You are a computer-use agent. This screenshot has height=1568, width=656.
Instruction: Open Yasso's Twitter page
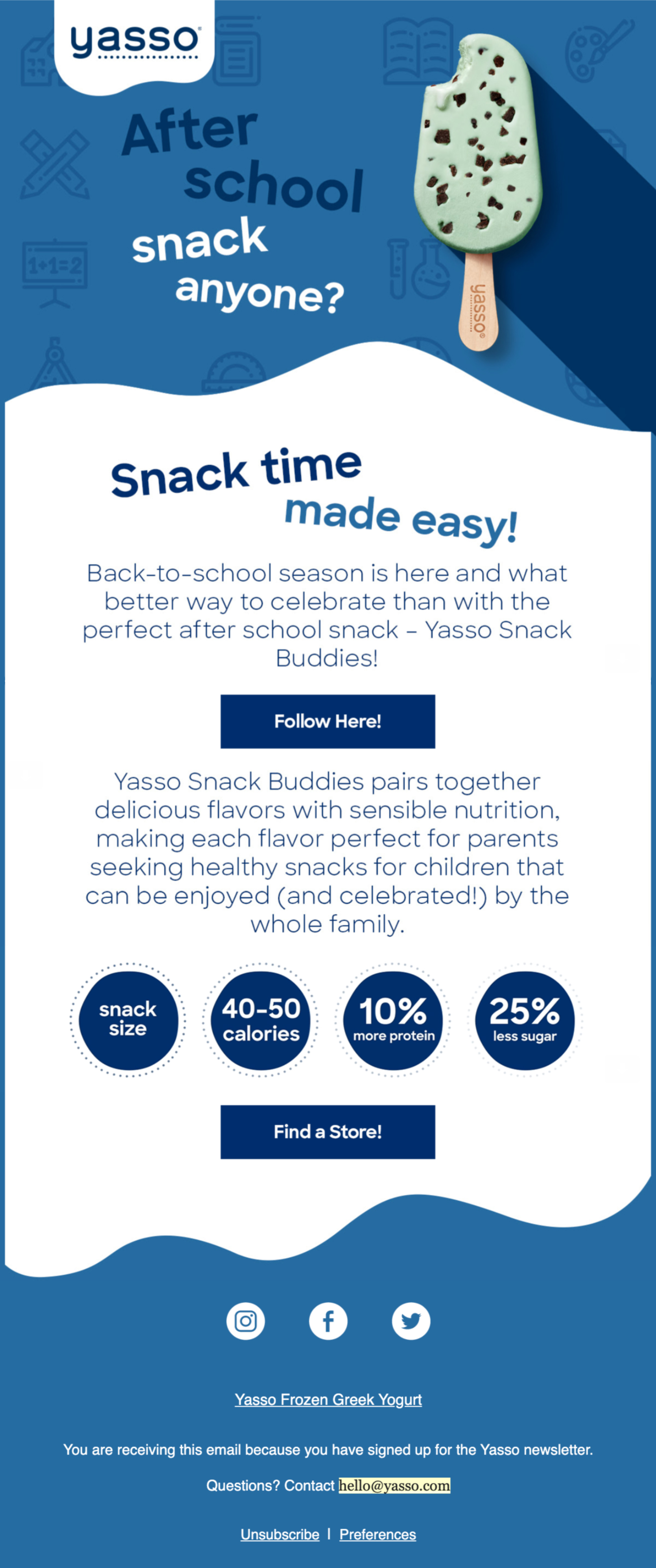(411, 1321)
